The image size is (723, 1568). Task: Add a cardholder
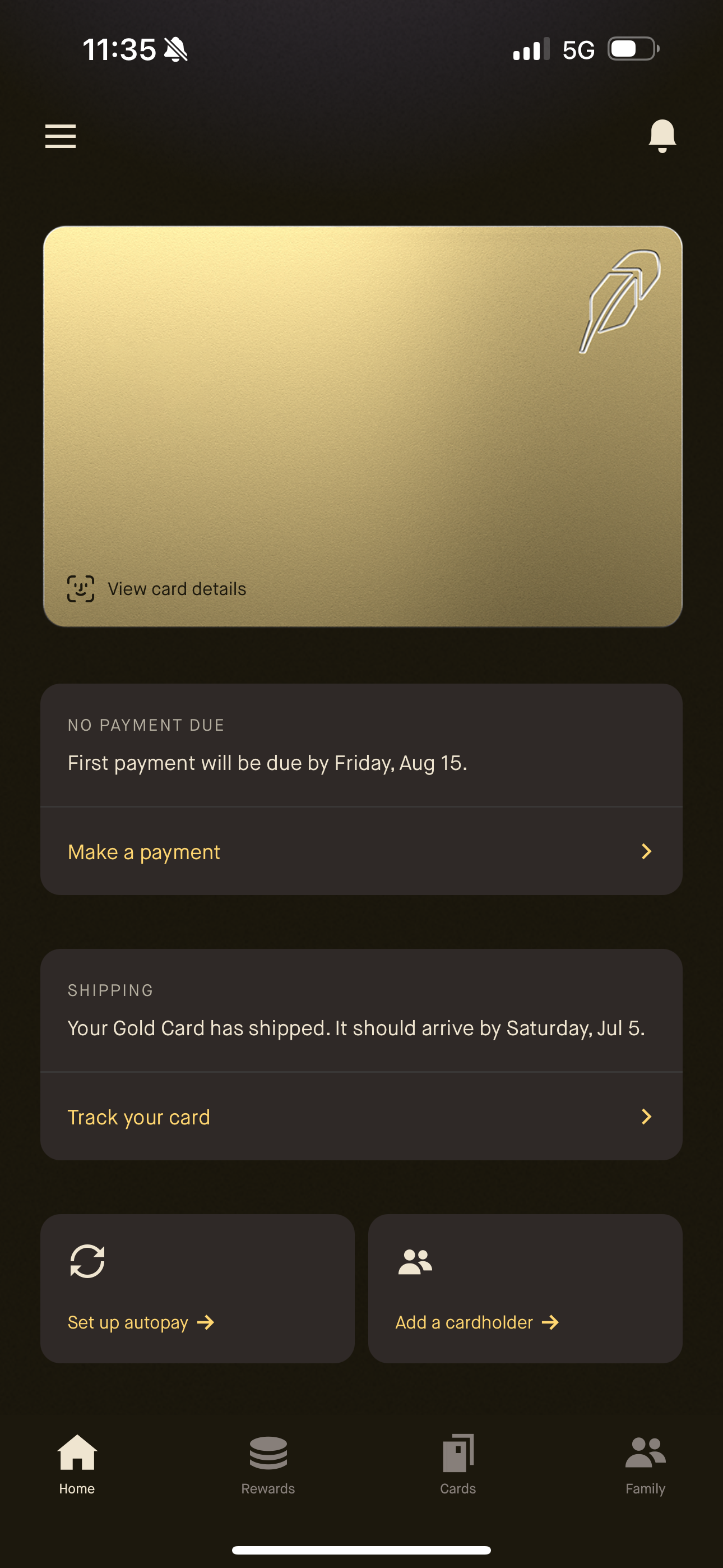525,1288
